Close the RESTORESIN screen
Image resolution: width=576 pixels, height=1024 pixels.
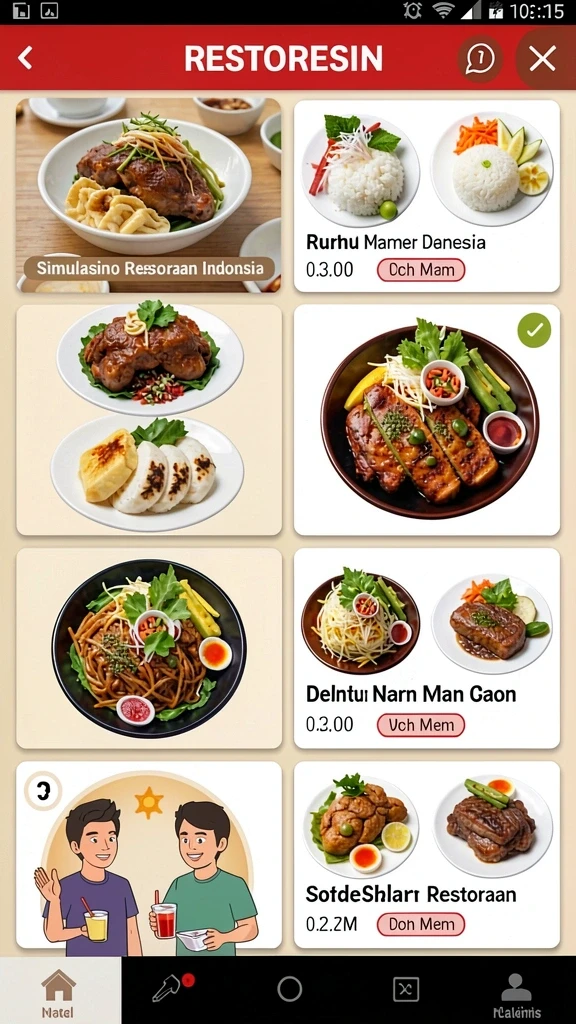543,59
